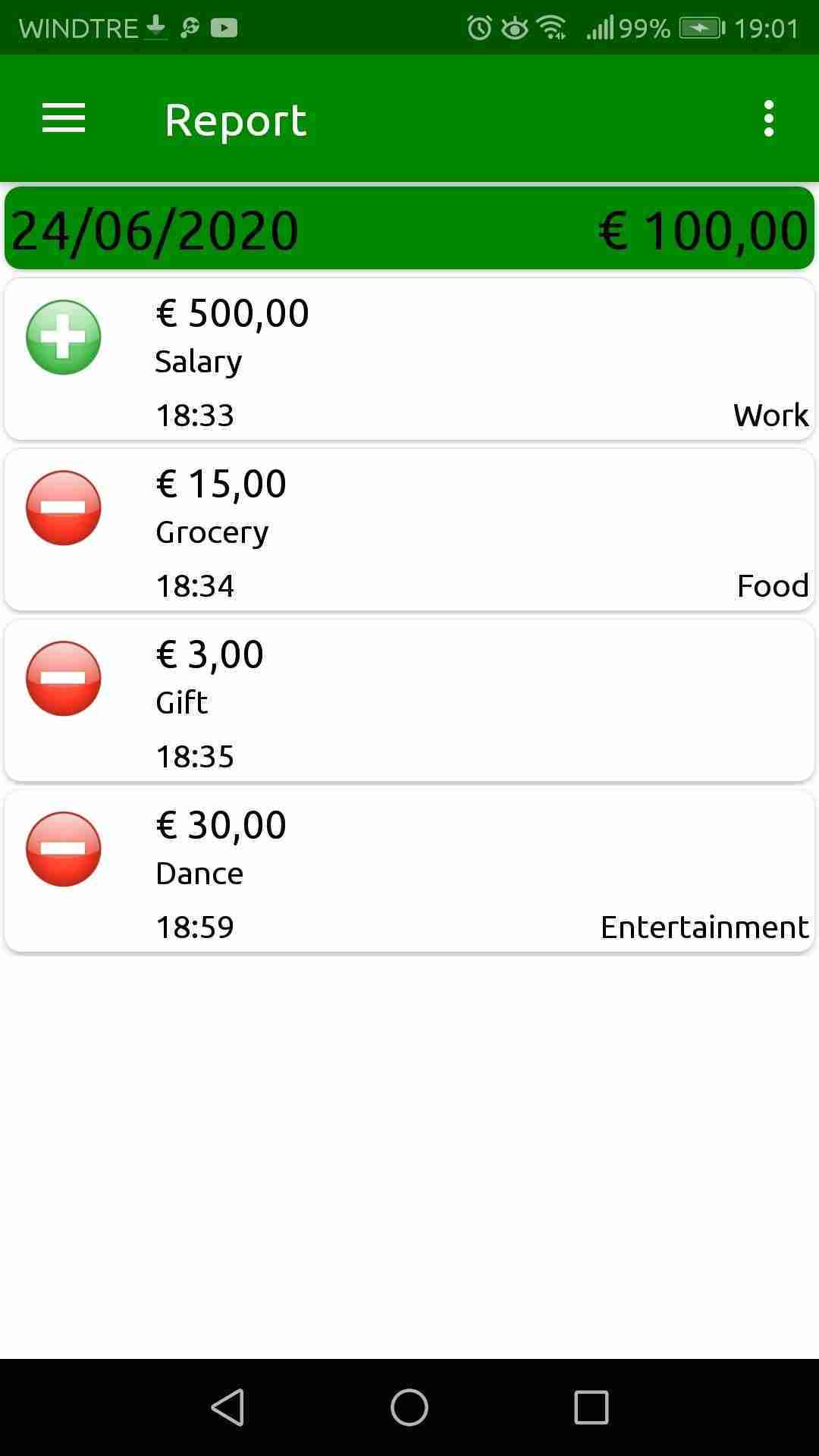Tap the battery indicator in the status bar
The height and width of the screenshot is (1456, 819).
click(x=699, y=27)
